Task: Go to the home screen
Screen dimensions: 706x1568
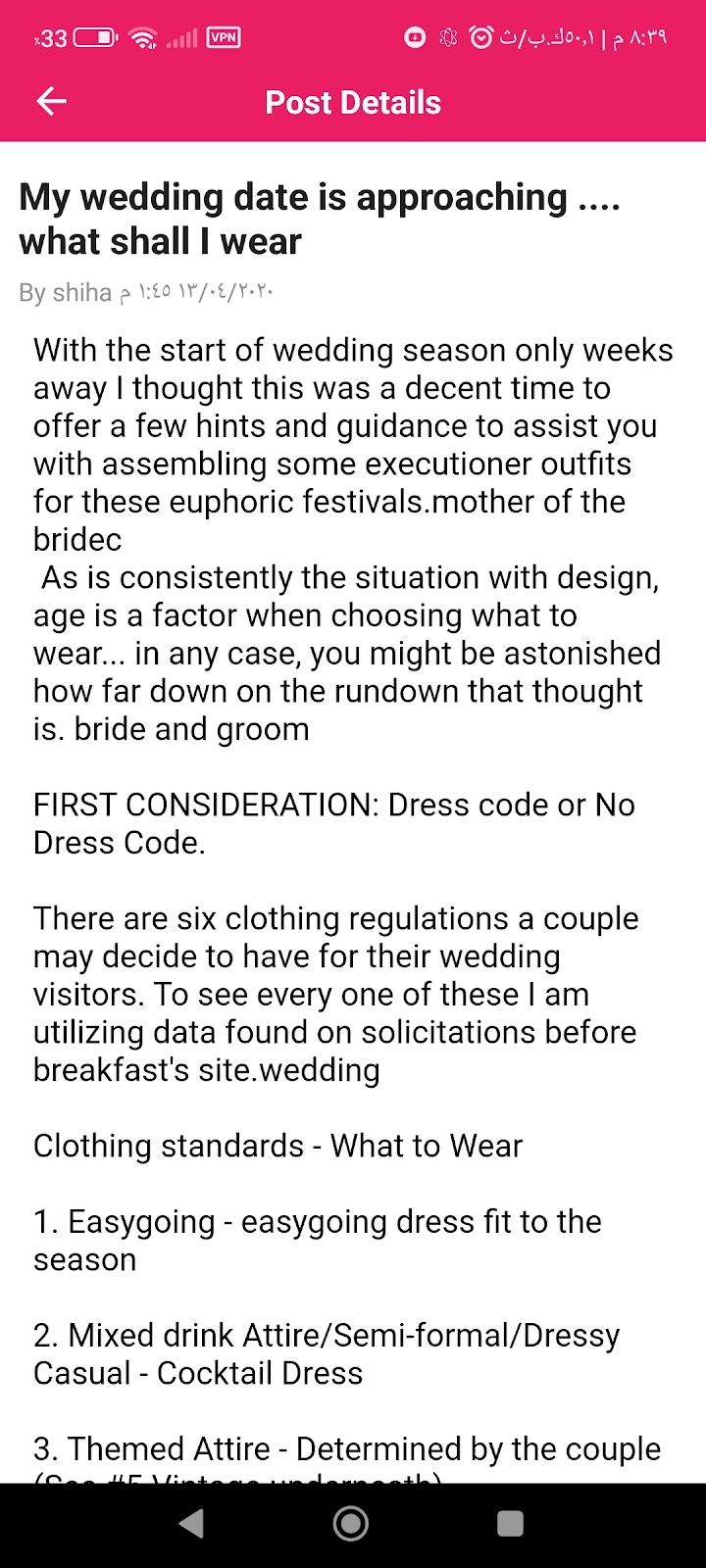Action: coord(351,1523)
